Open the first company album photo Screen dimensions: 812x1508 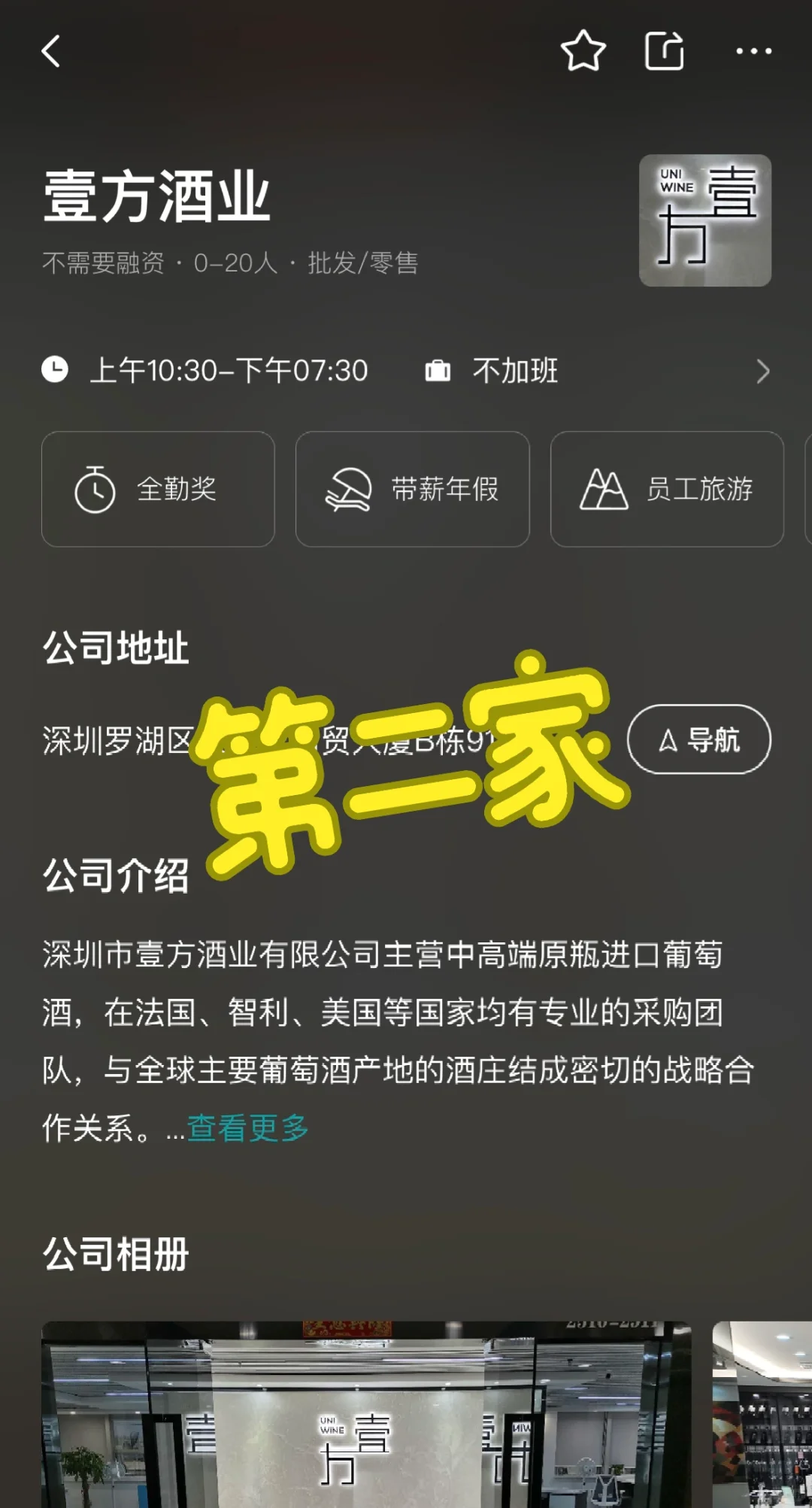pyautogui.click(x=366, y=1414)
